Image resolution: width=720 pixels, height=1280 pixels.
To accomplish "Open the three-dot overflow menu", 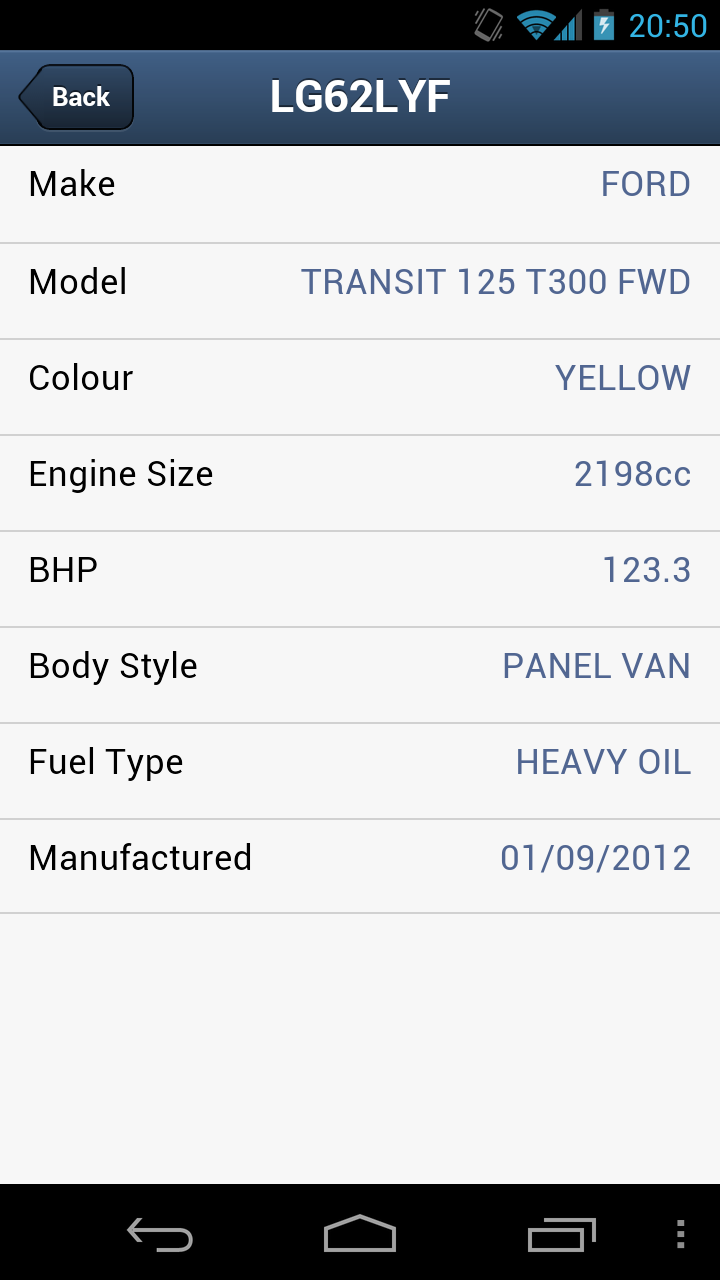I will [680, 1235].
